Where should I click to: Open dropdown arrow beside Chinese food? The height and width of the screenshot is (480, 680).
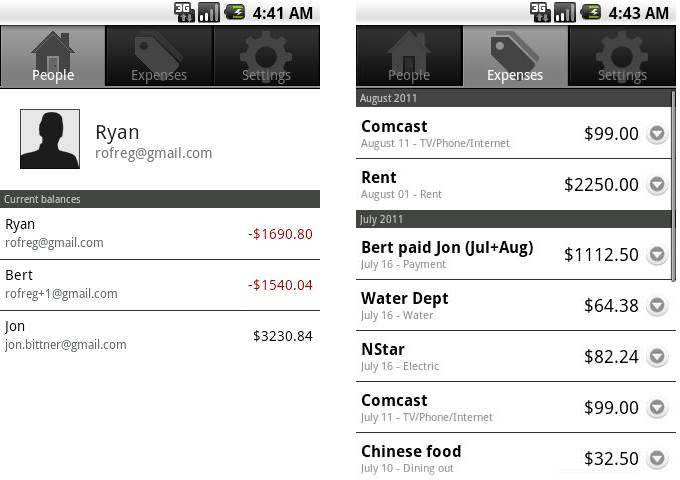[x=657, y=458]
